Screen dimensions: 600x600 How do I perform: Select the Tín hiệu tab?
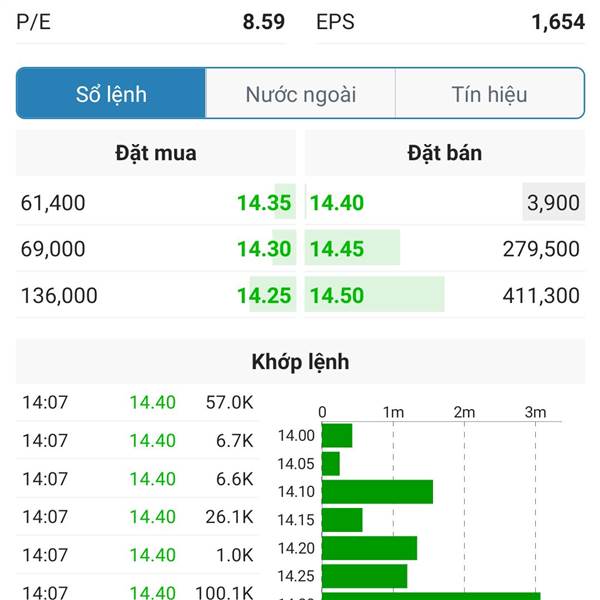(489, 94)
